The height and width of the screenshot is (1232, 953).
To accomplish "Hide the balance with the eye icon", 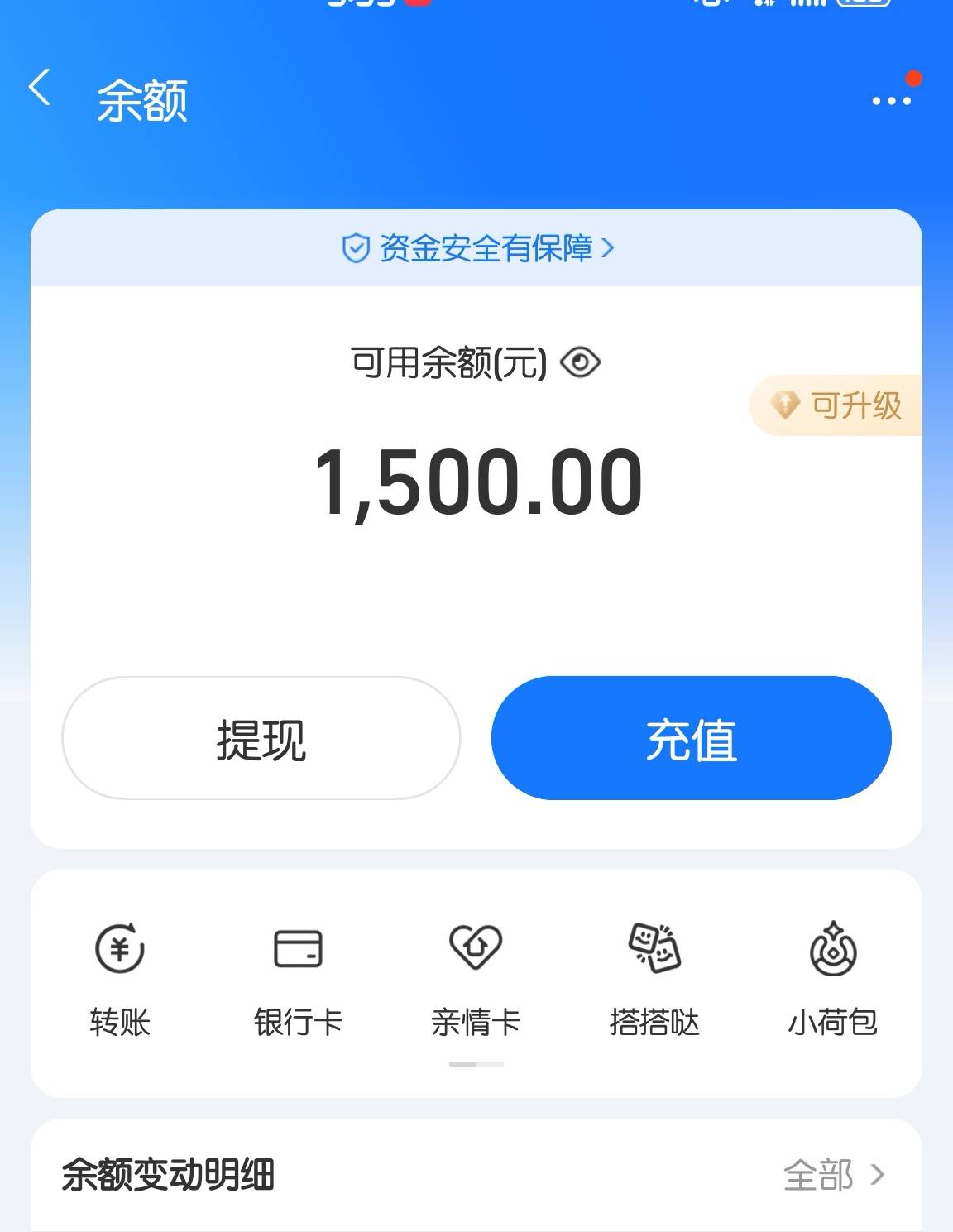I will (x=580, y=362).
